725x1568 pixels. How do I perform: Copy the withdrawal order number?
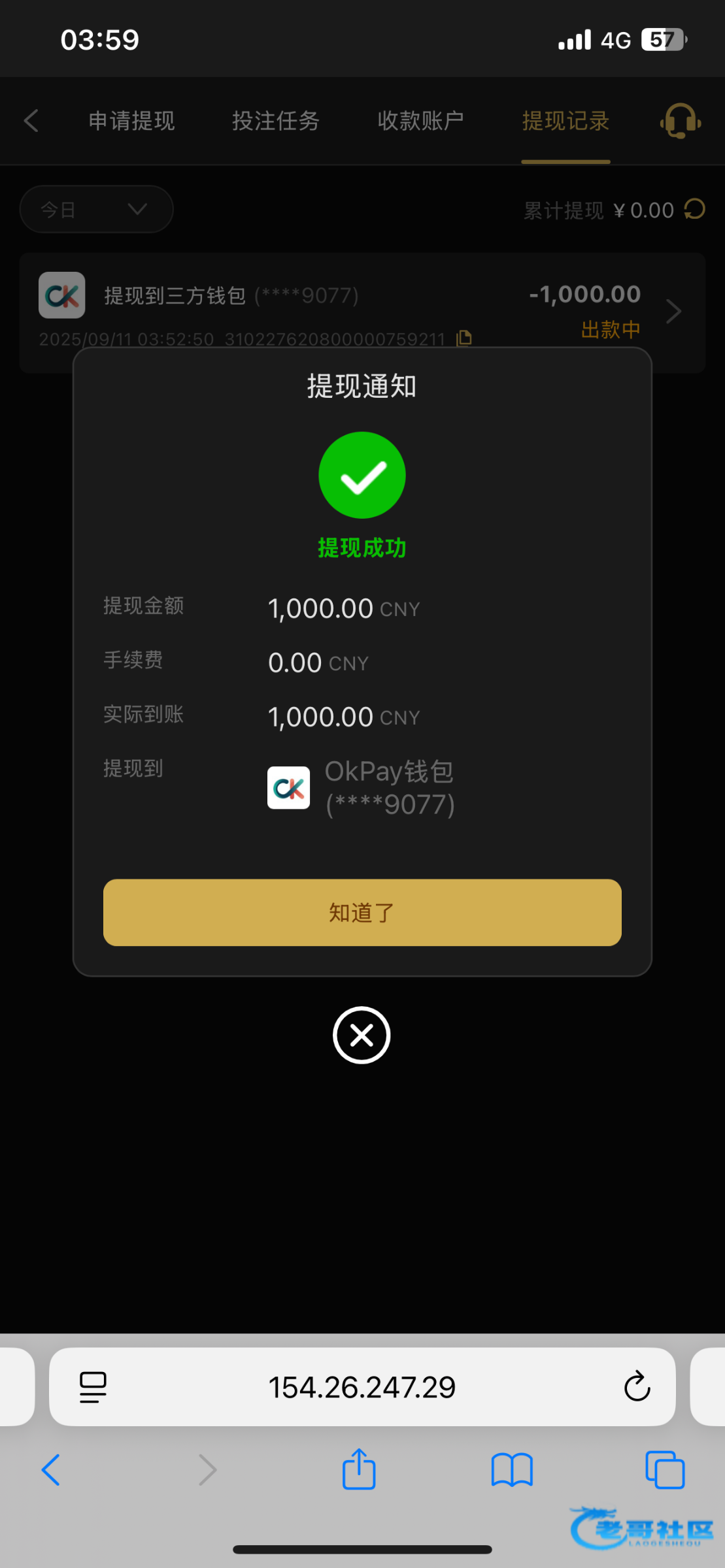[x=464, y=338]
